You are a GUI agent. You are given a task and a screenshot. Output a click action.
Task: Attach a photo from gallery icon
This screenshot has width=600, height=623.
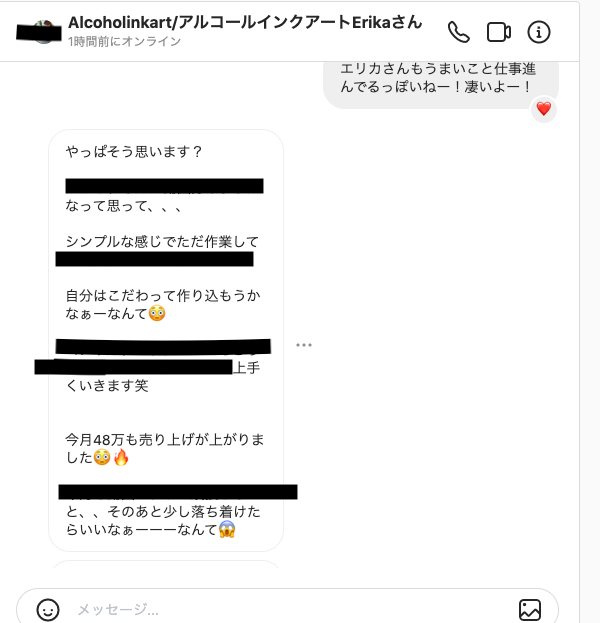(x=530, y=609)
